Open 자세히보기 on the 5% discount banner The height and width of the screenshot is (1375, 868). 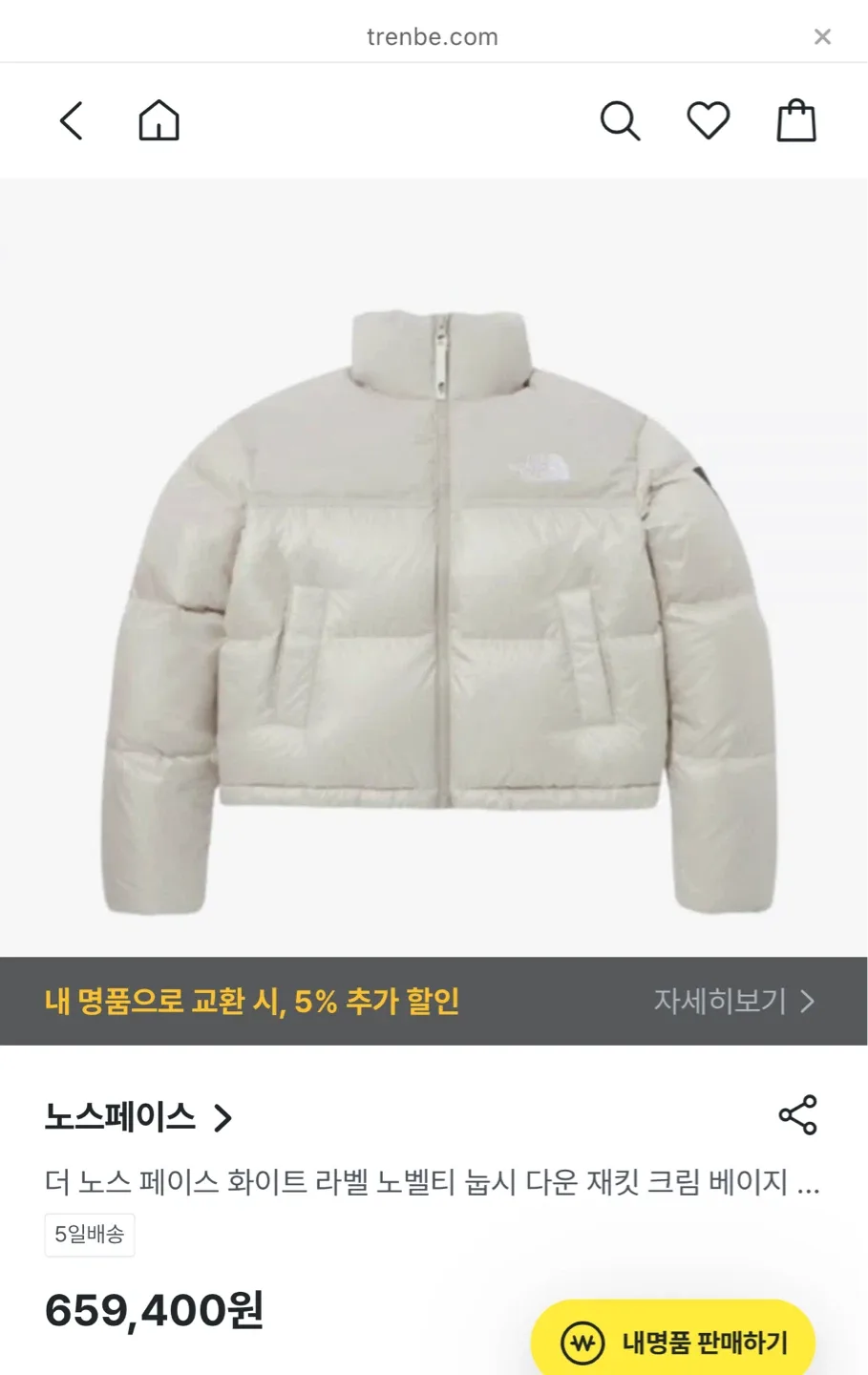pos(733,1001)
